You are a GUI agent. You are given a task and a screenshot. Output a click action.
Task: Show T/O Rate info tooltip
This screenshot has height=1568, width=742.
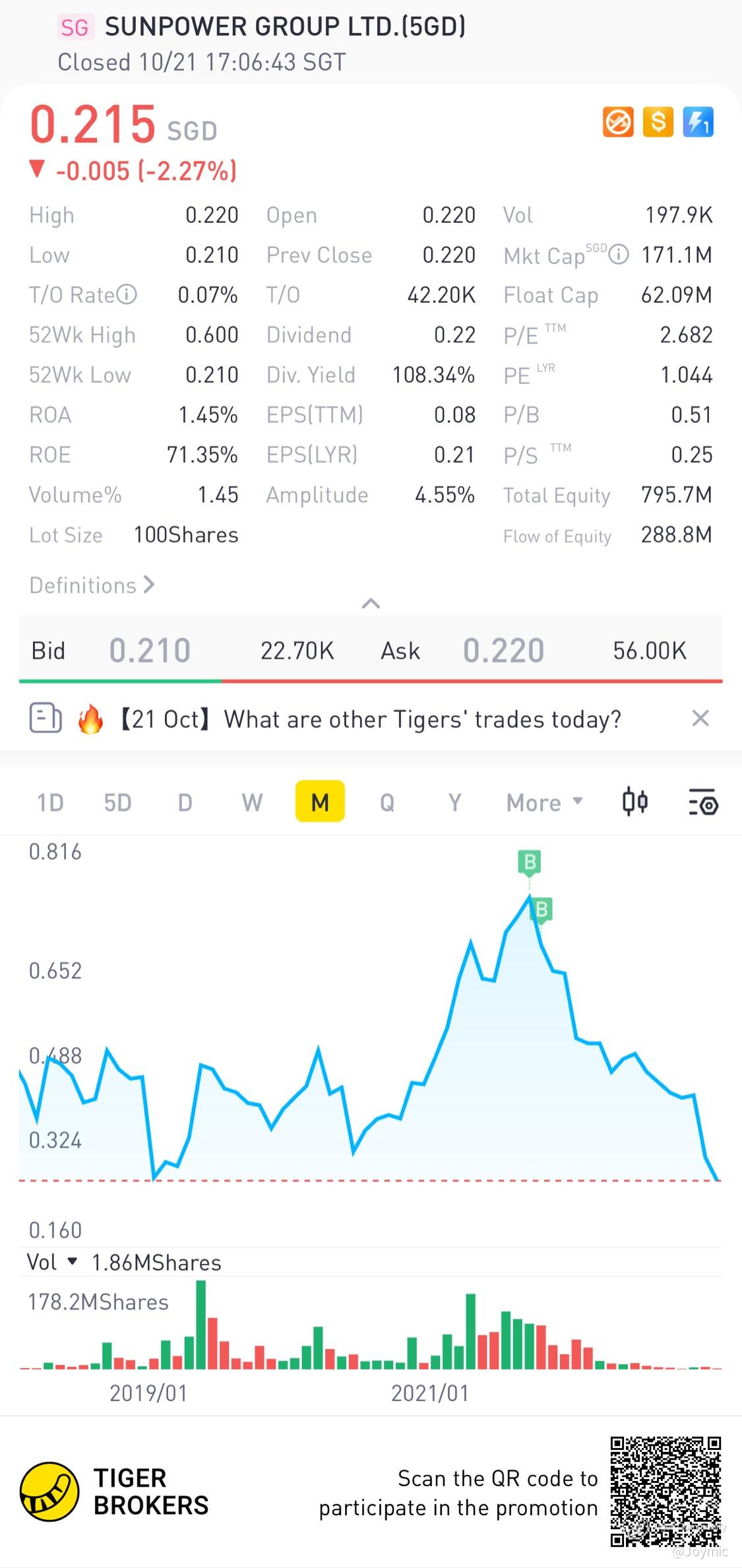coord(127,294)
